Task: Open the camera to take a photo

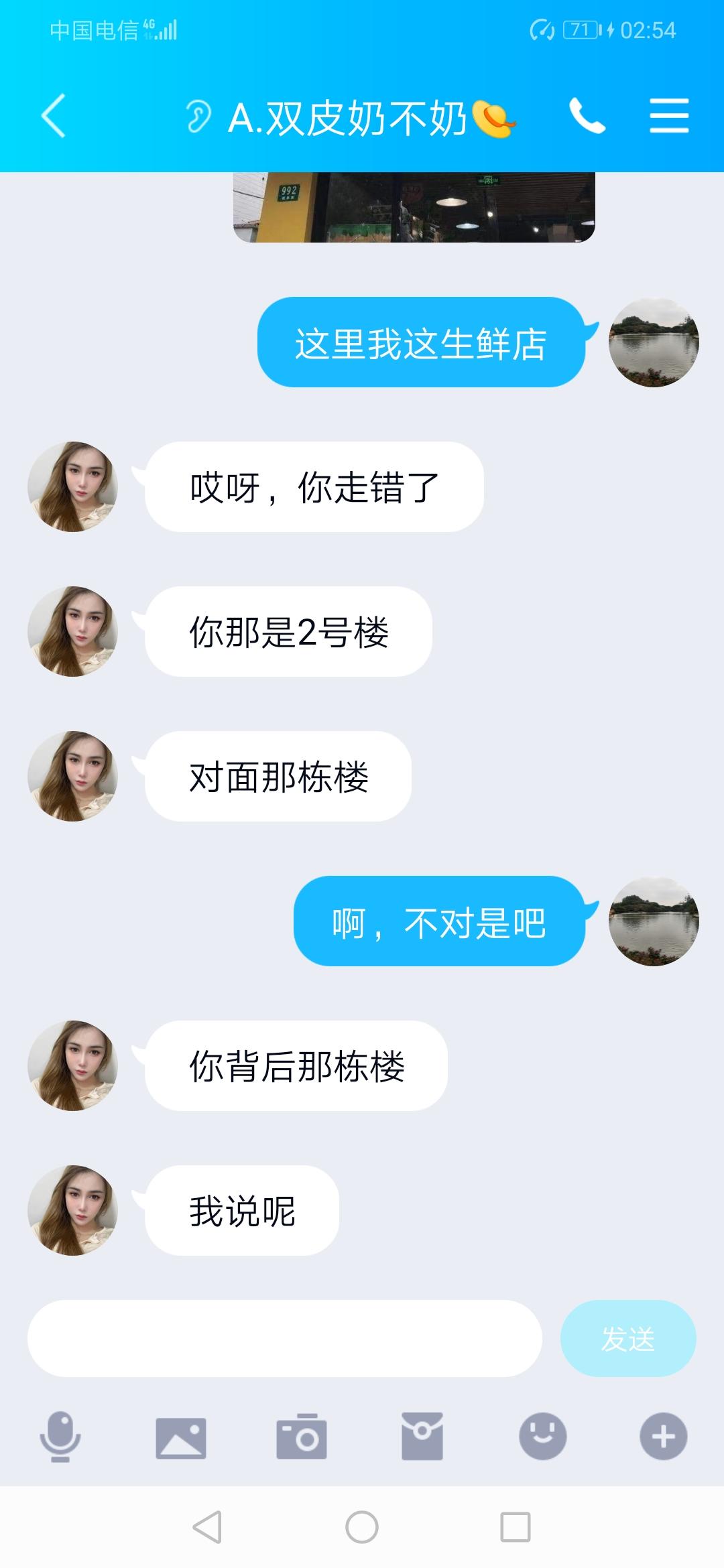Action: pyautogui.click(x=302, y=1437)
